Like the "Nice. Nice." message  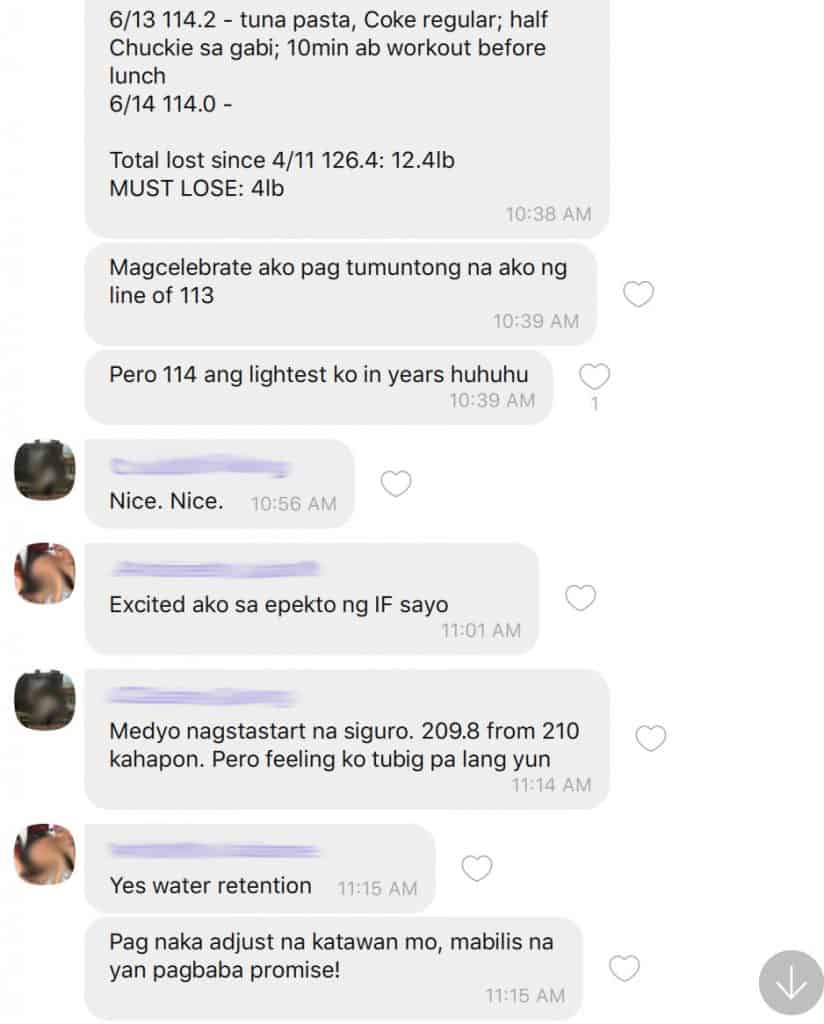click(x=397, y=485)
